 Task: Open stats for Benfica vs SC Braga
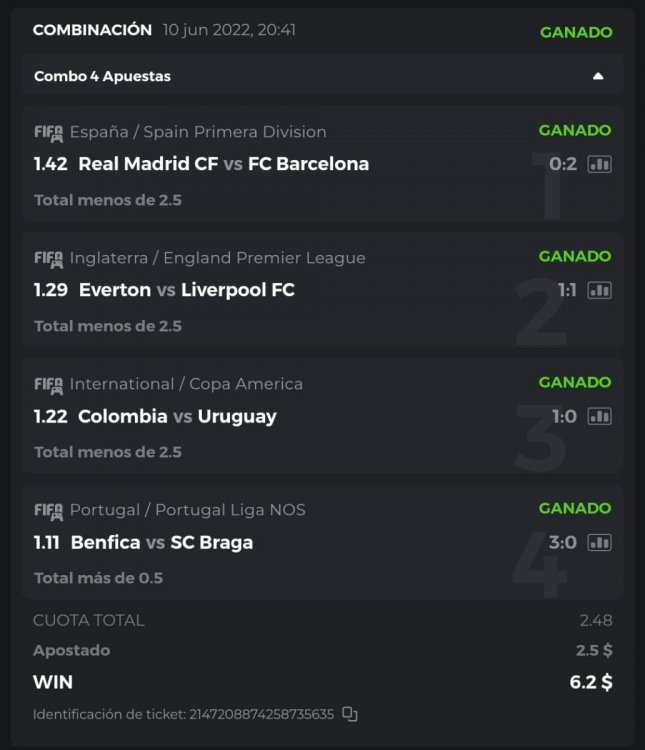pos(600,542)
